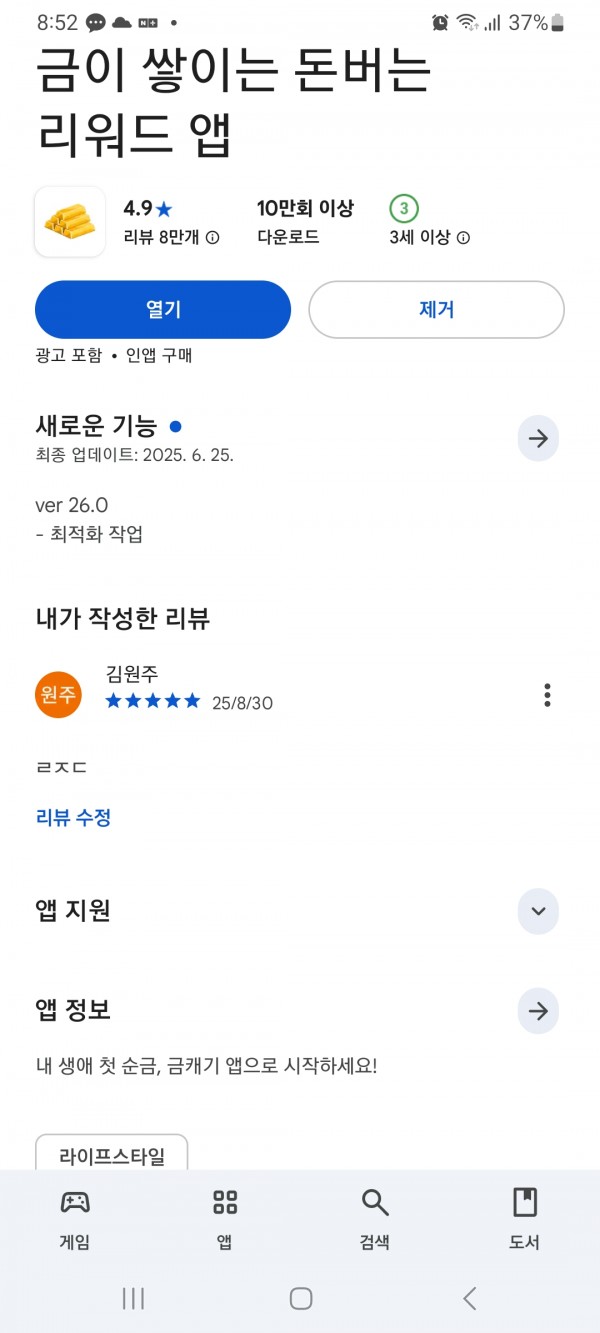Viewport: 600px width, 1333px height.
Task: Show content rating info for 3세 이상
Action: point(463,238)
